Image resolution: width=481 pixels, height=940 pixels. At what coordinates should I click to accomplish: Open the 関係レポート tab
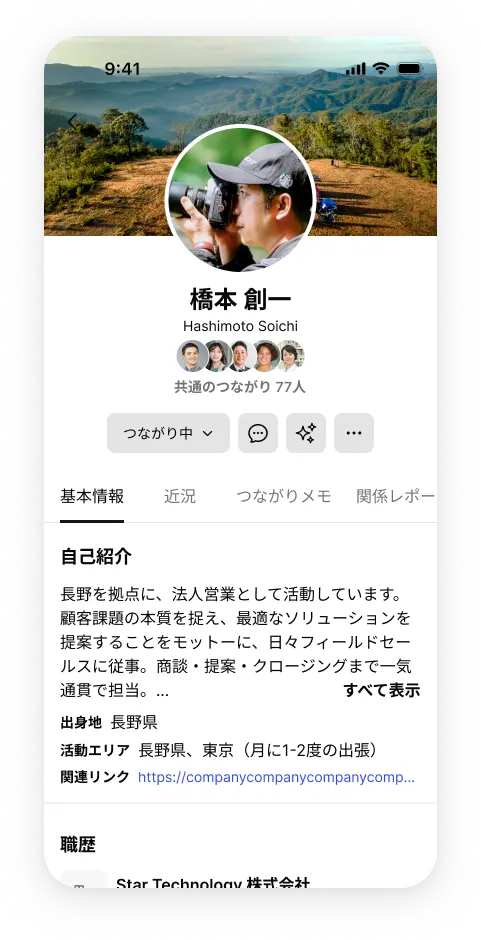tap(396, 496)
